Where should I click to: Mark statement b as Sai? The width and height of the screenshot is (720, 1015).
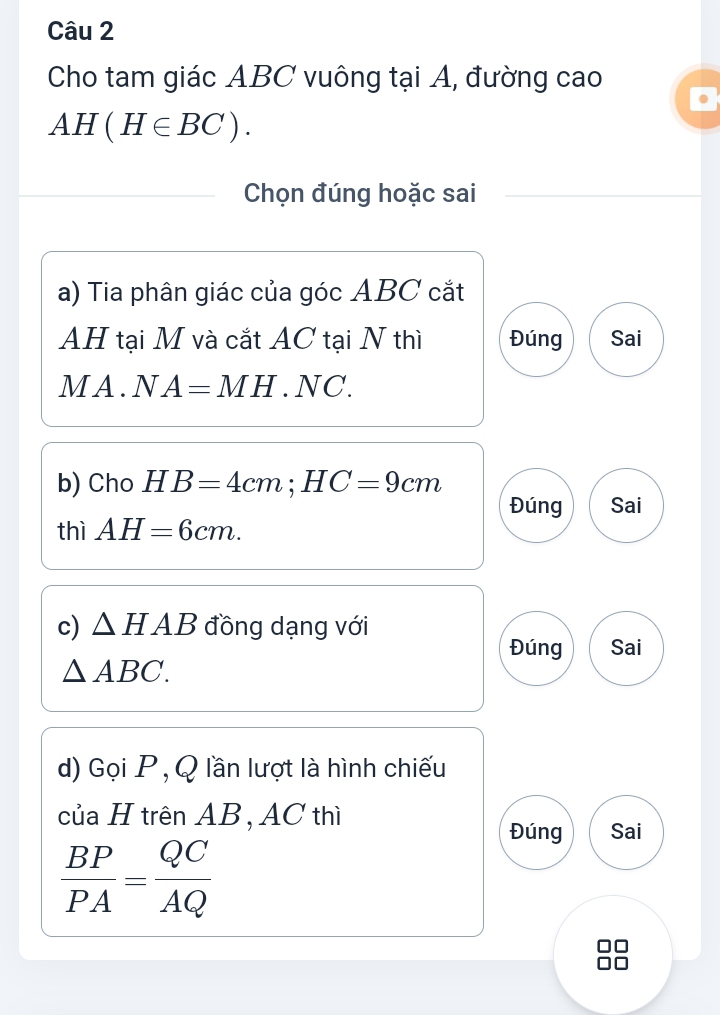[x=626, y=505]
